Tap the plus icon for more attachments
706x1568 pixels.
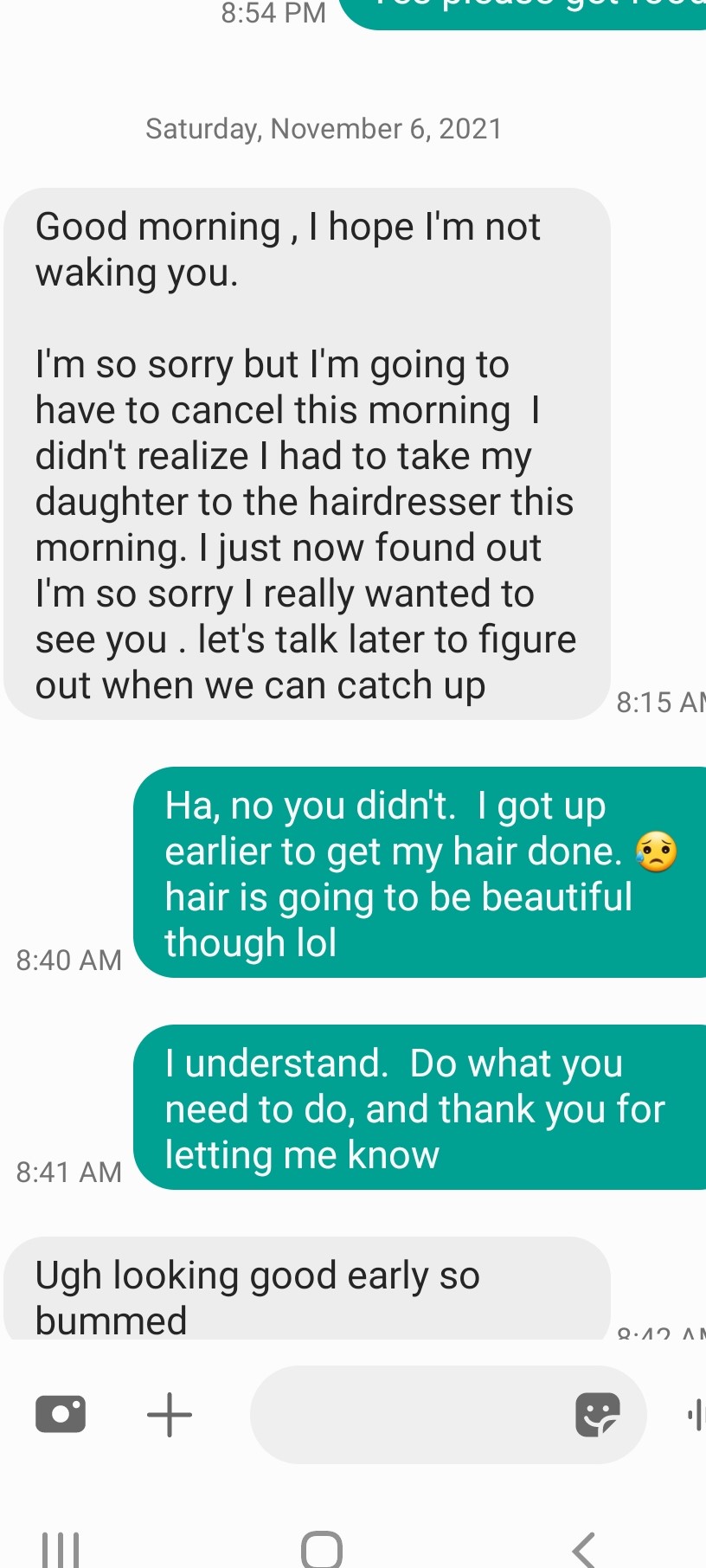point(170,1415)
